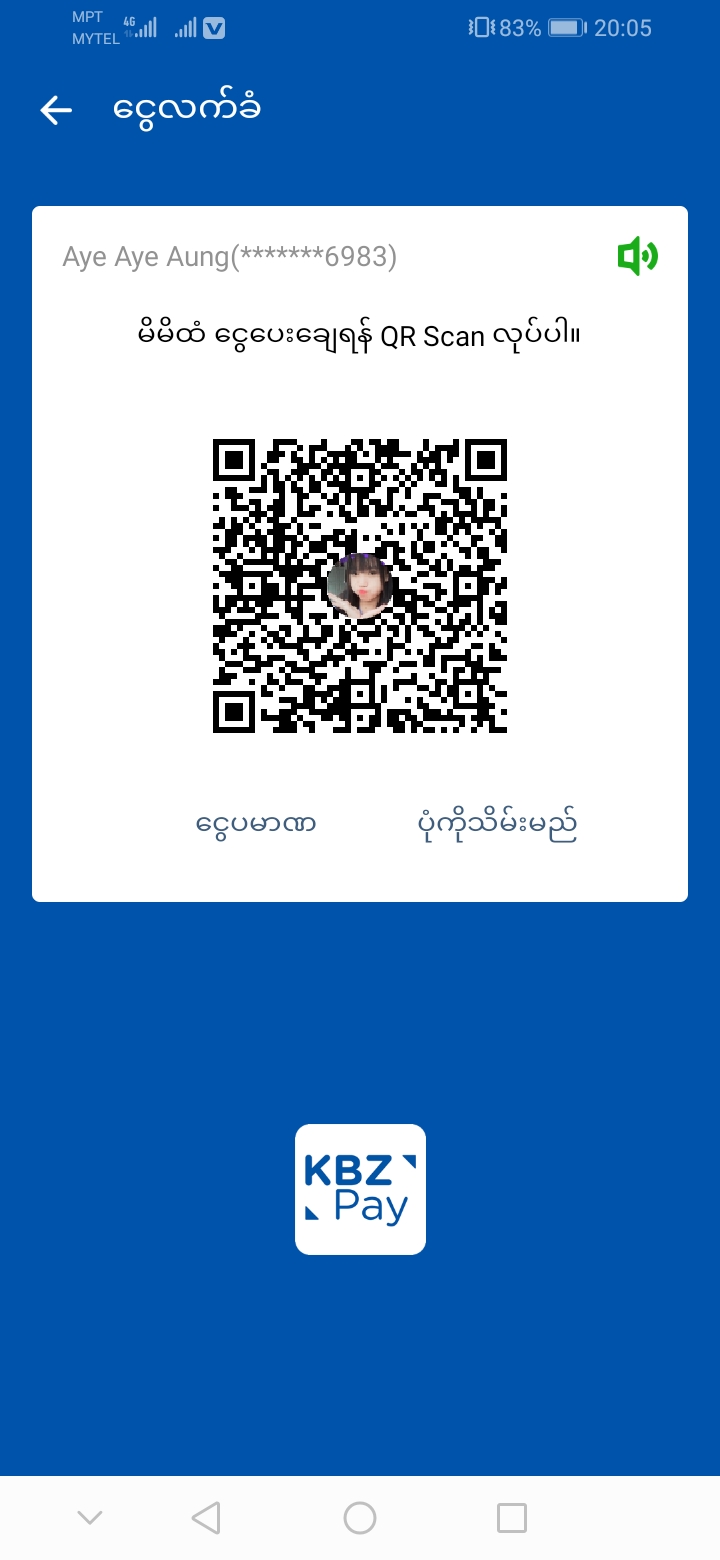Toggle the green speaker sound icon
Viewport: 720px width, 1560px height.
[637, 257]
